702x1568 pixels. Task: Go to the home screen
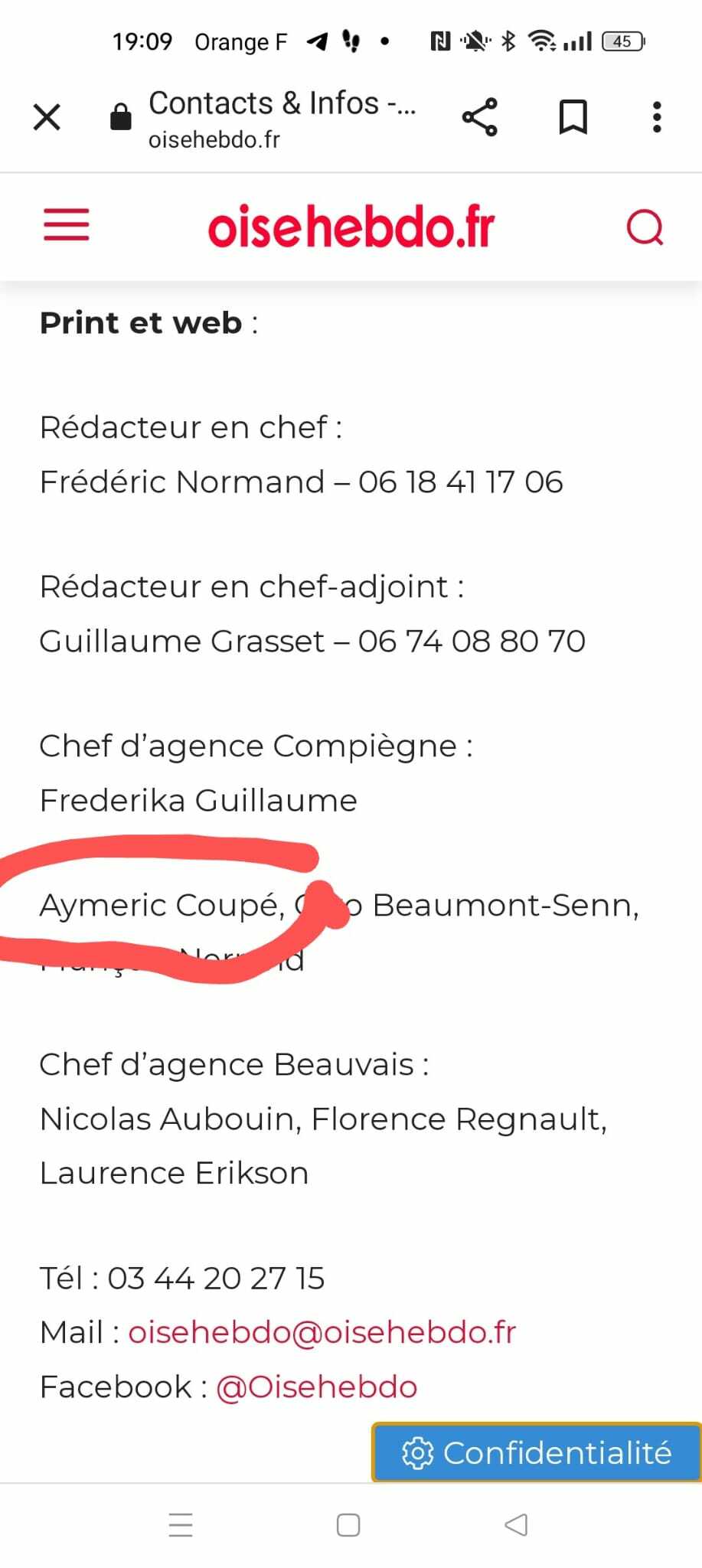(348, 1524)
